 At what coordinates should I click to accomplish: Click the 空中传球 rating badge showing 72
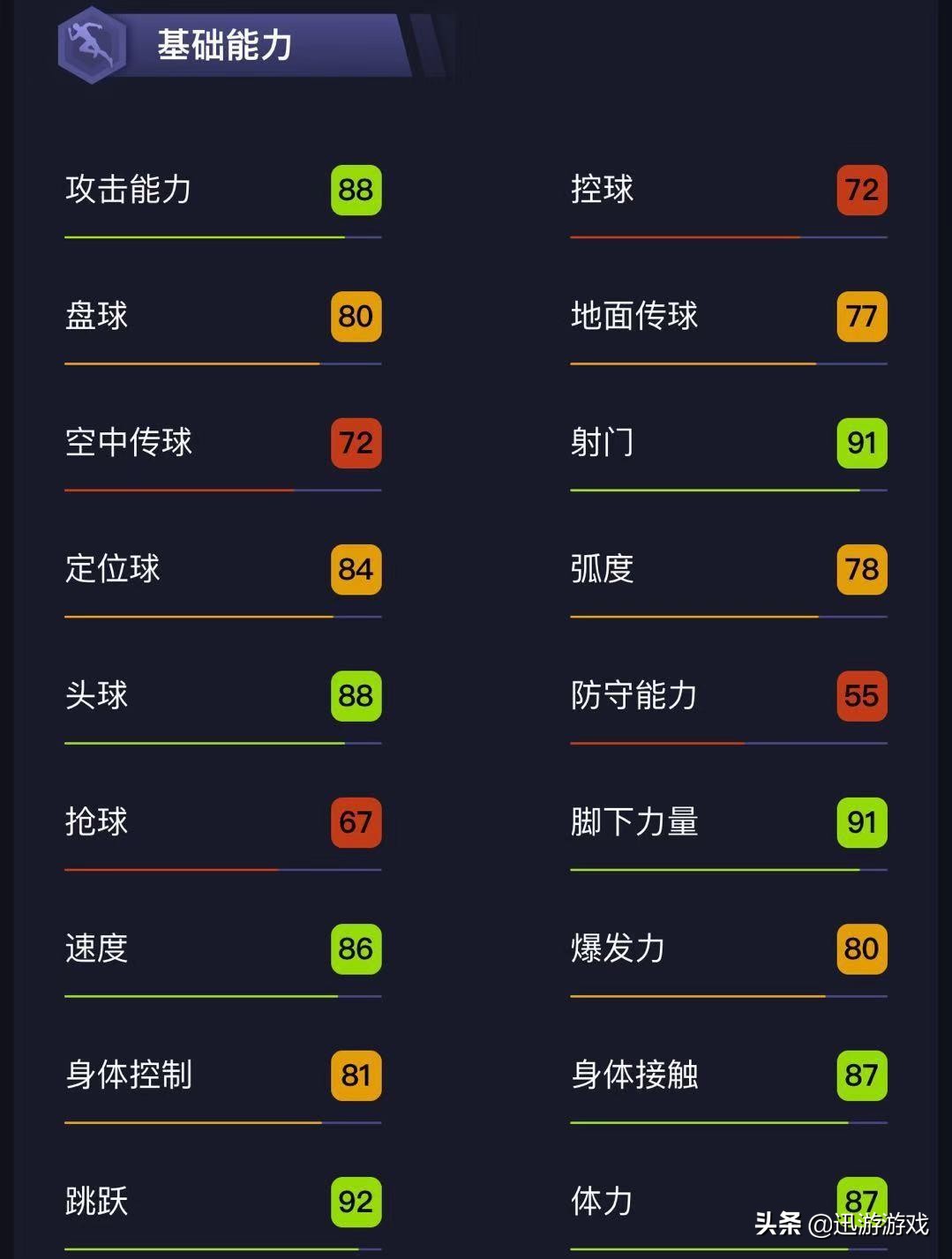[x=355, y=444]
